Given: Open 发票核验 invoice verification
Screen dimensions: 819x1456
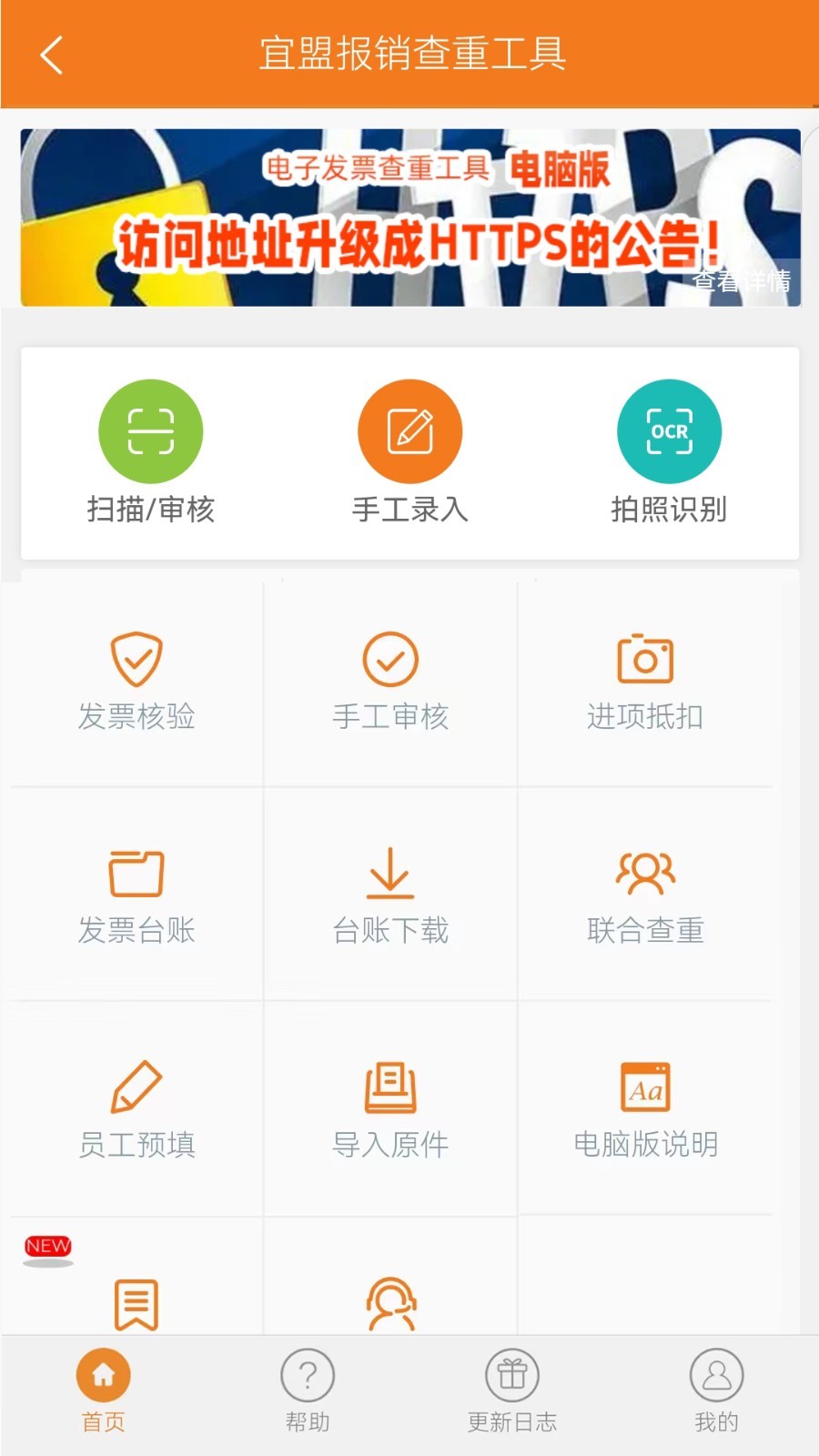Looking at the screenshot, I should [x=136, y=682].
